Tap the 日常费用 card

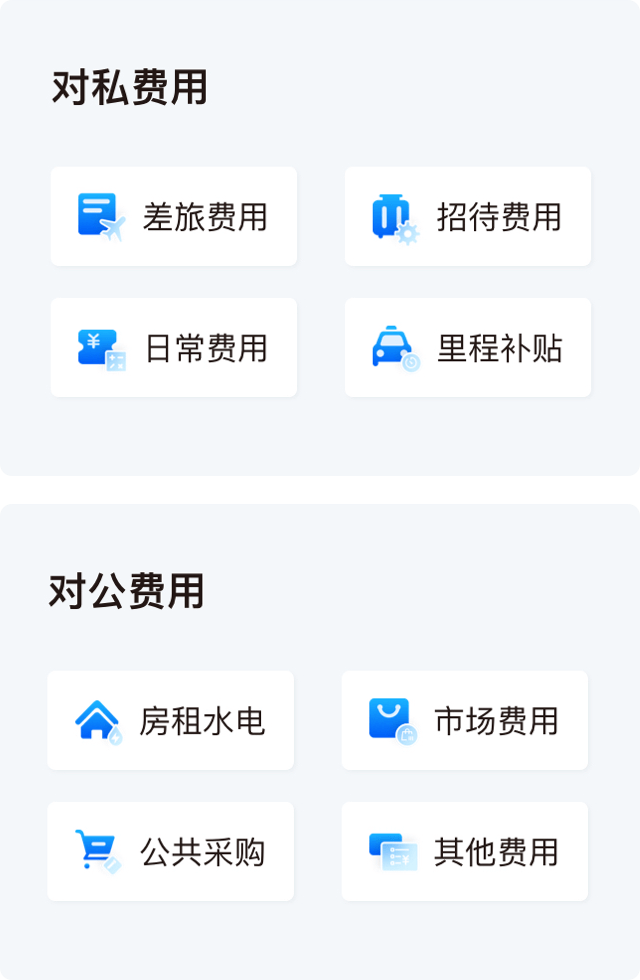pyautogui.click(x=173, y=347)
